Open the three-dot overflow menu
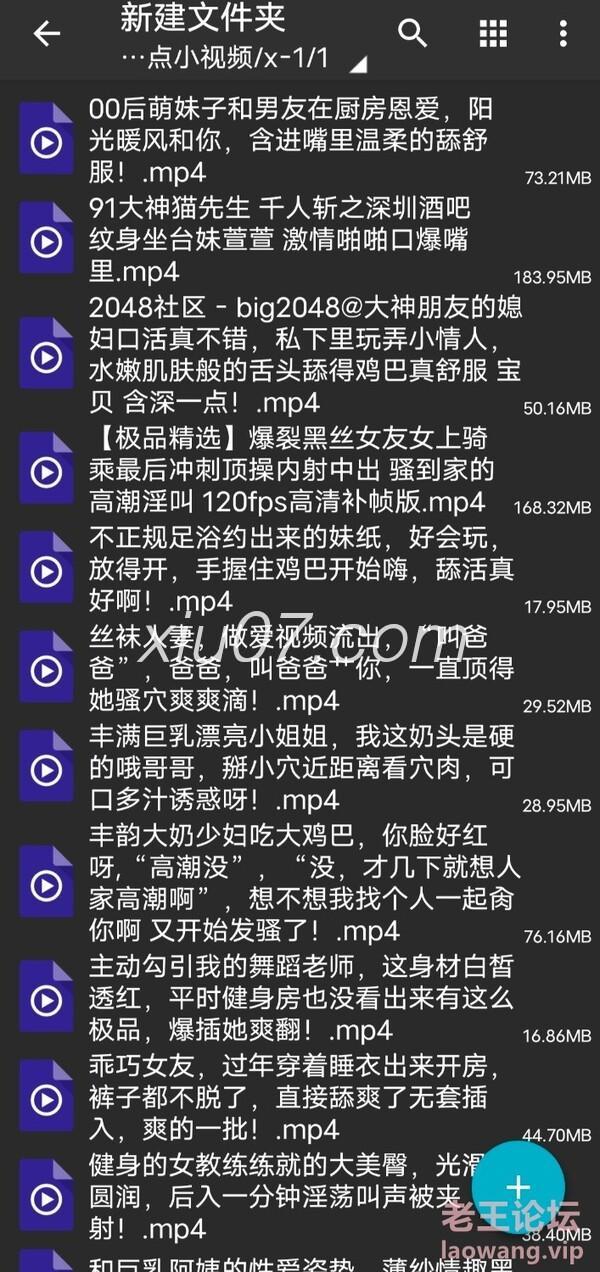 pos(563,33)
